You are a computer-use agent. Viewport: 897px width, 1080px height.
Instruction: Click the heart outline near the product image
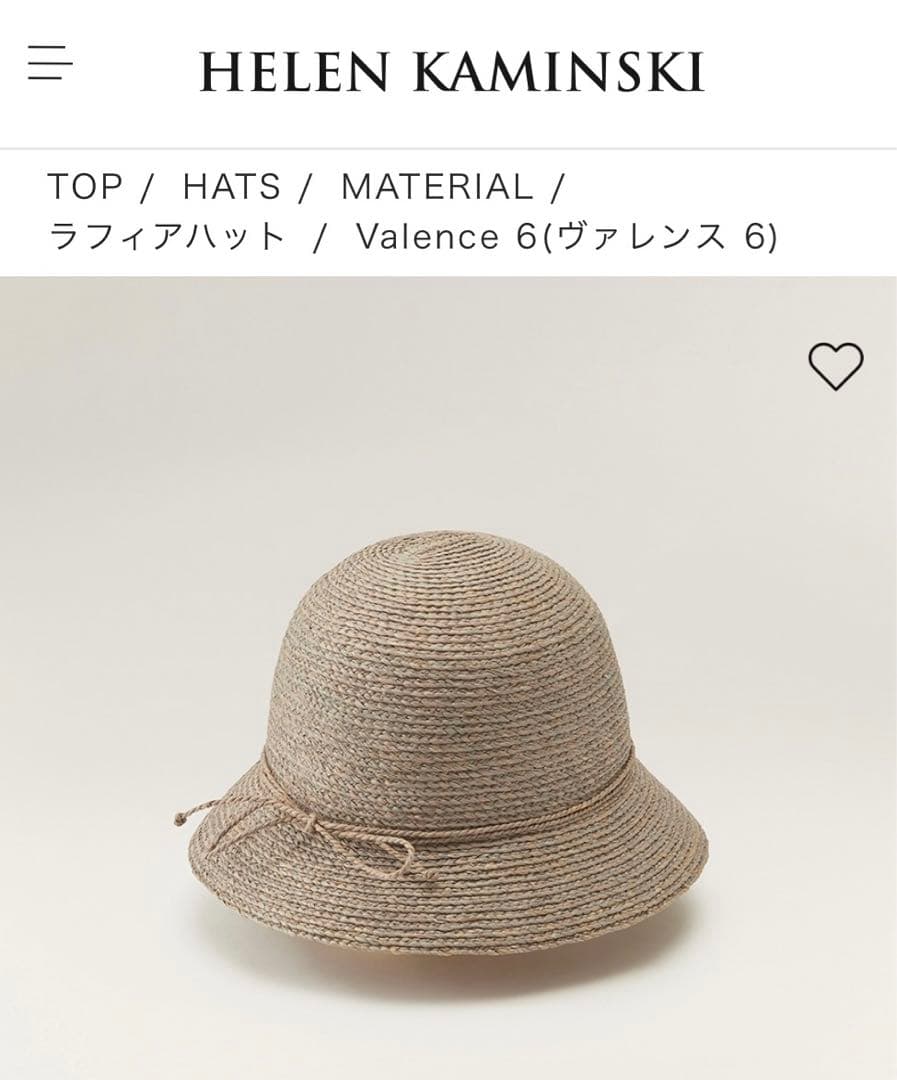click(x=836, y=368)
